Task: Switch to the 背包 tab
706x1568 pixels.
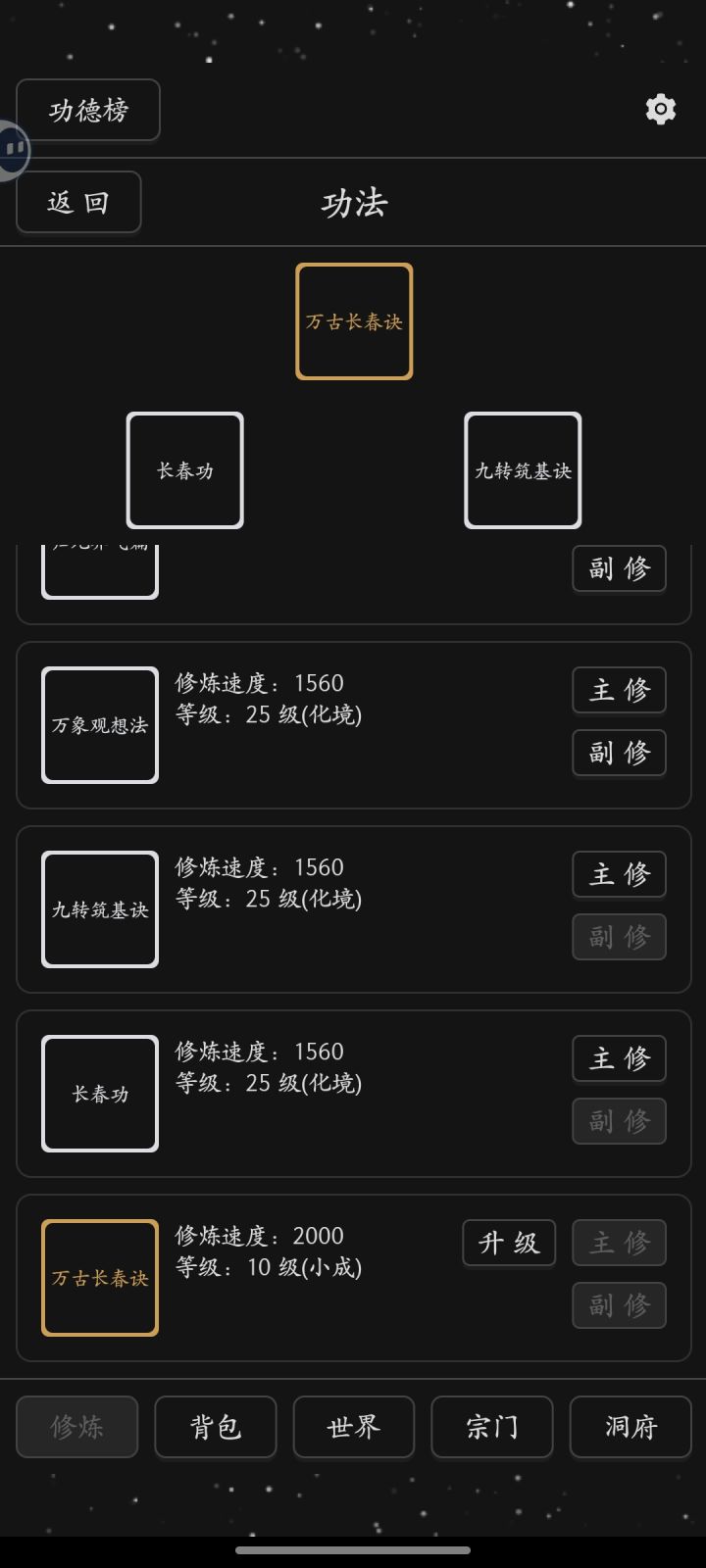Action: tap(216, 1427)
